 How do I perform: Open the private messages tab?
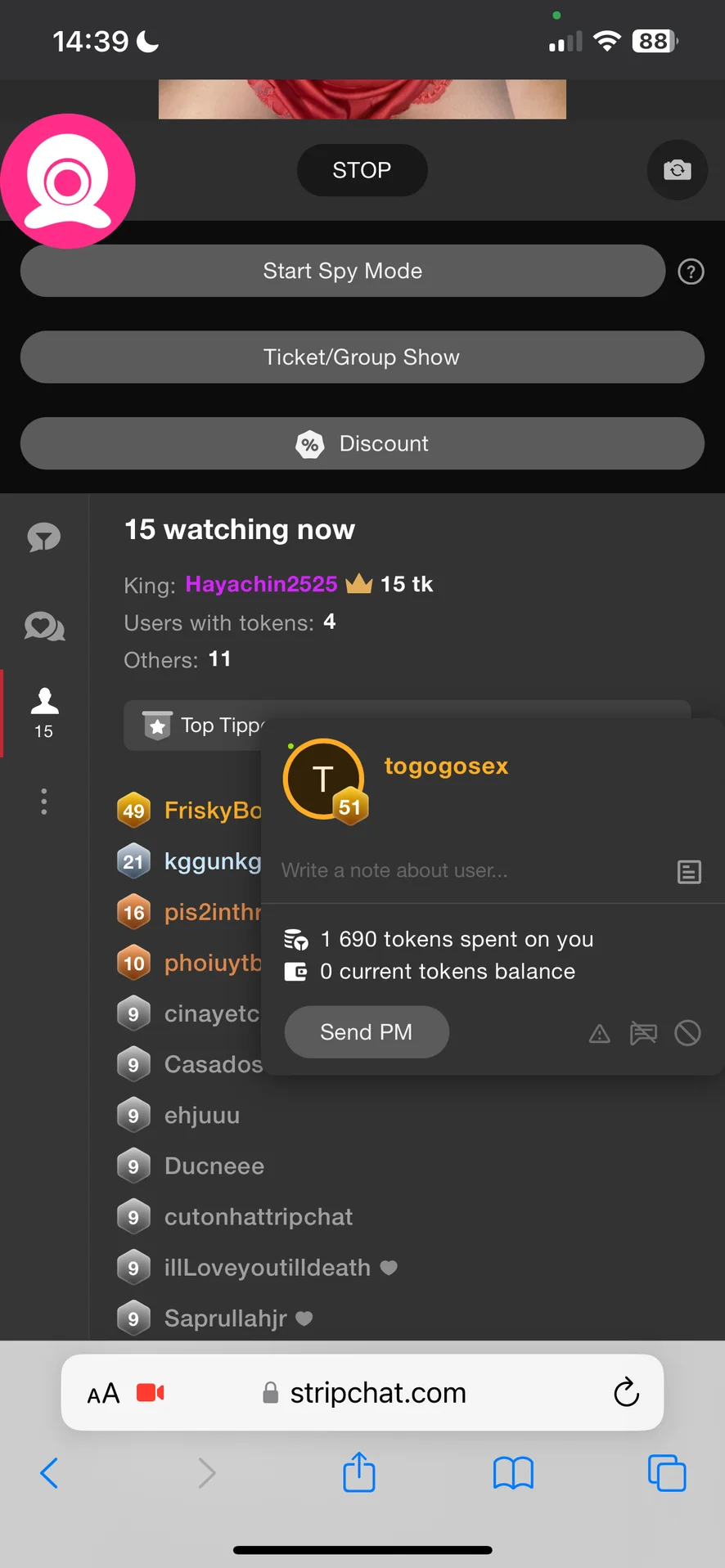click(44, 627)
